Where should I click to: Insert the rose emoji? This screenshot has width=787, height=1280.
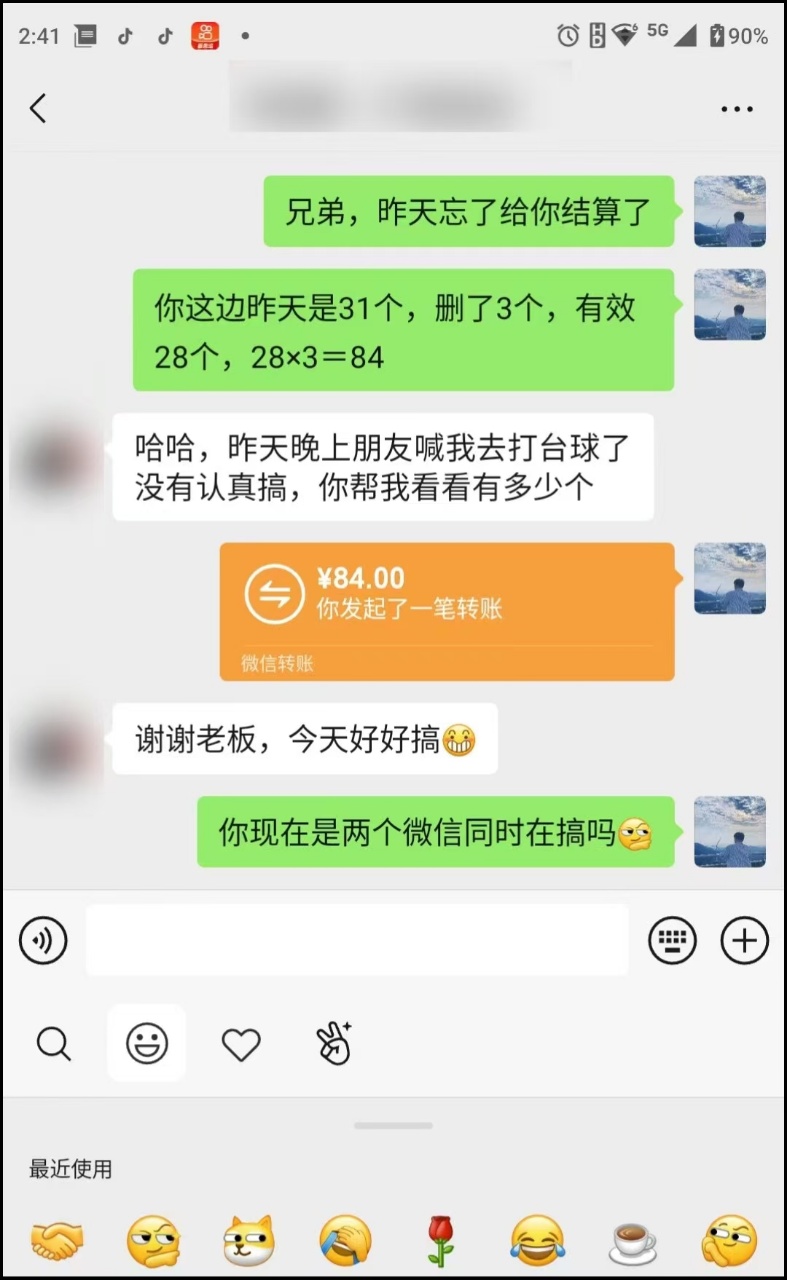(441, 1241)
